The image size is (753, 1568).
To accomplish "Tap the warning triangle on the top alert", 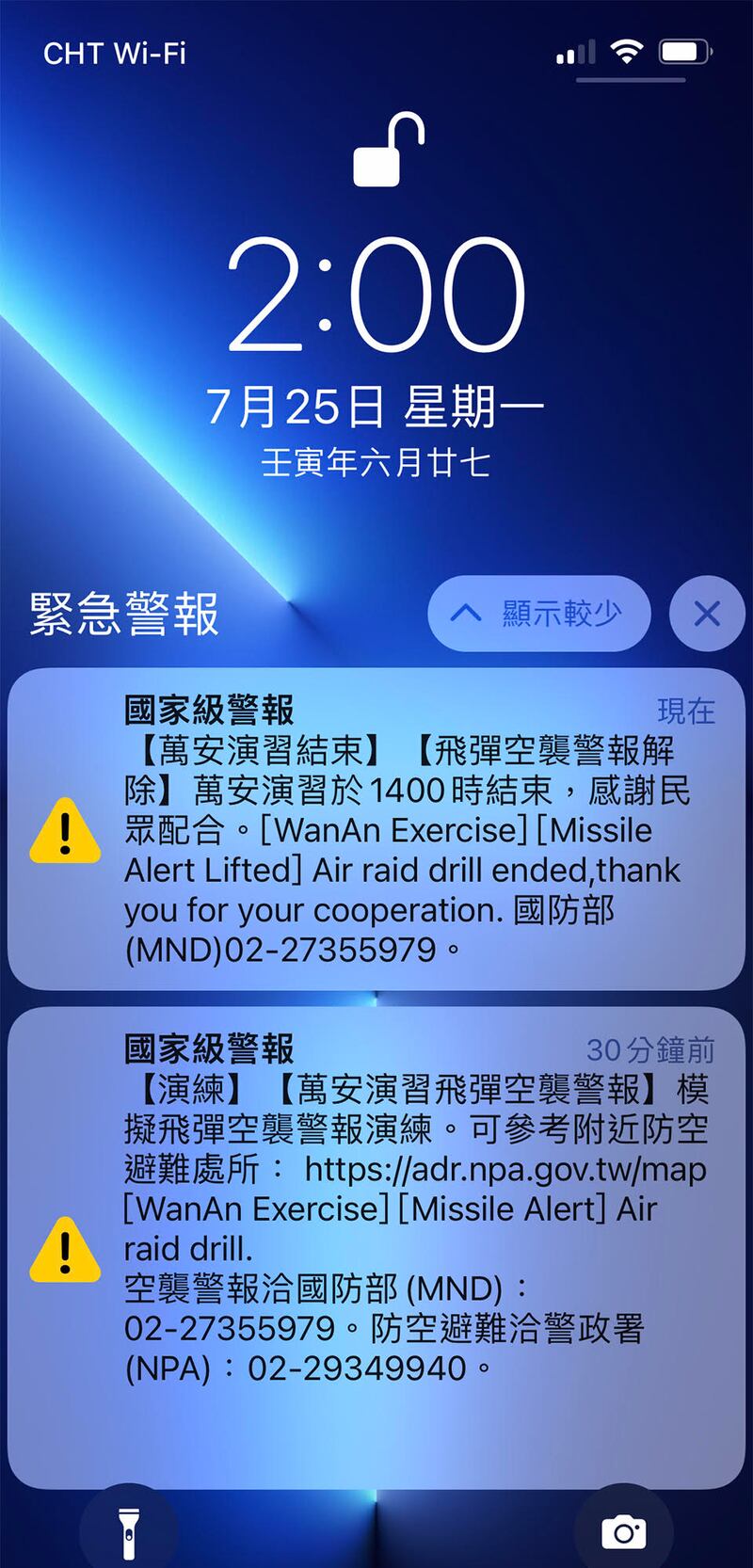I will click(x=64, y=832).
